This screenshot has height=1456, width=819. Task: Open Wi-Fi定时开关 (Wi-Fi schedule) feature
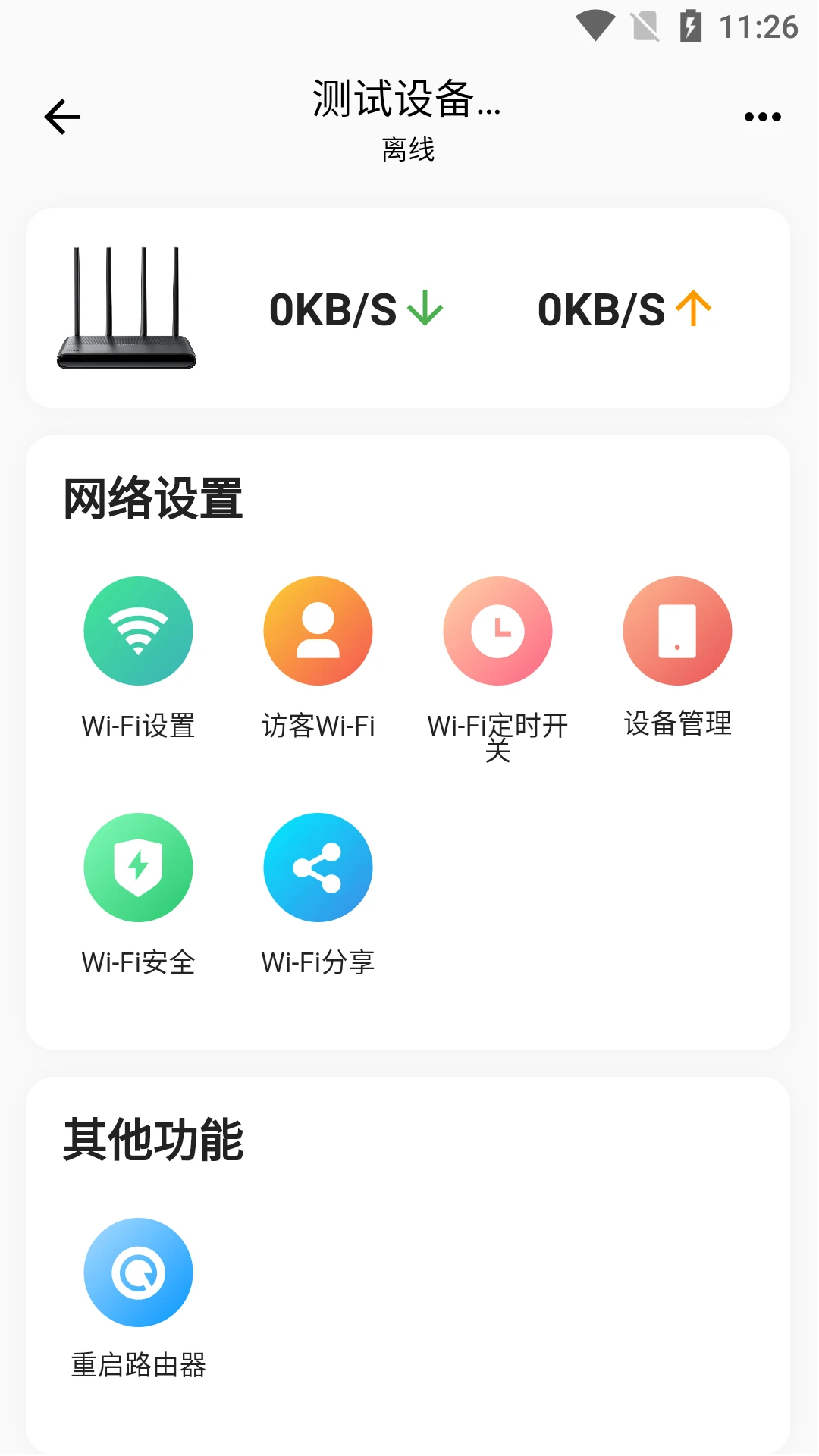pyautogui.click(x=497, y=631)
